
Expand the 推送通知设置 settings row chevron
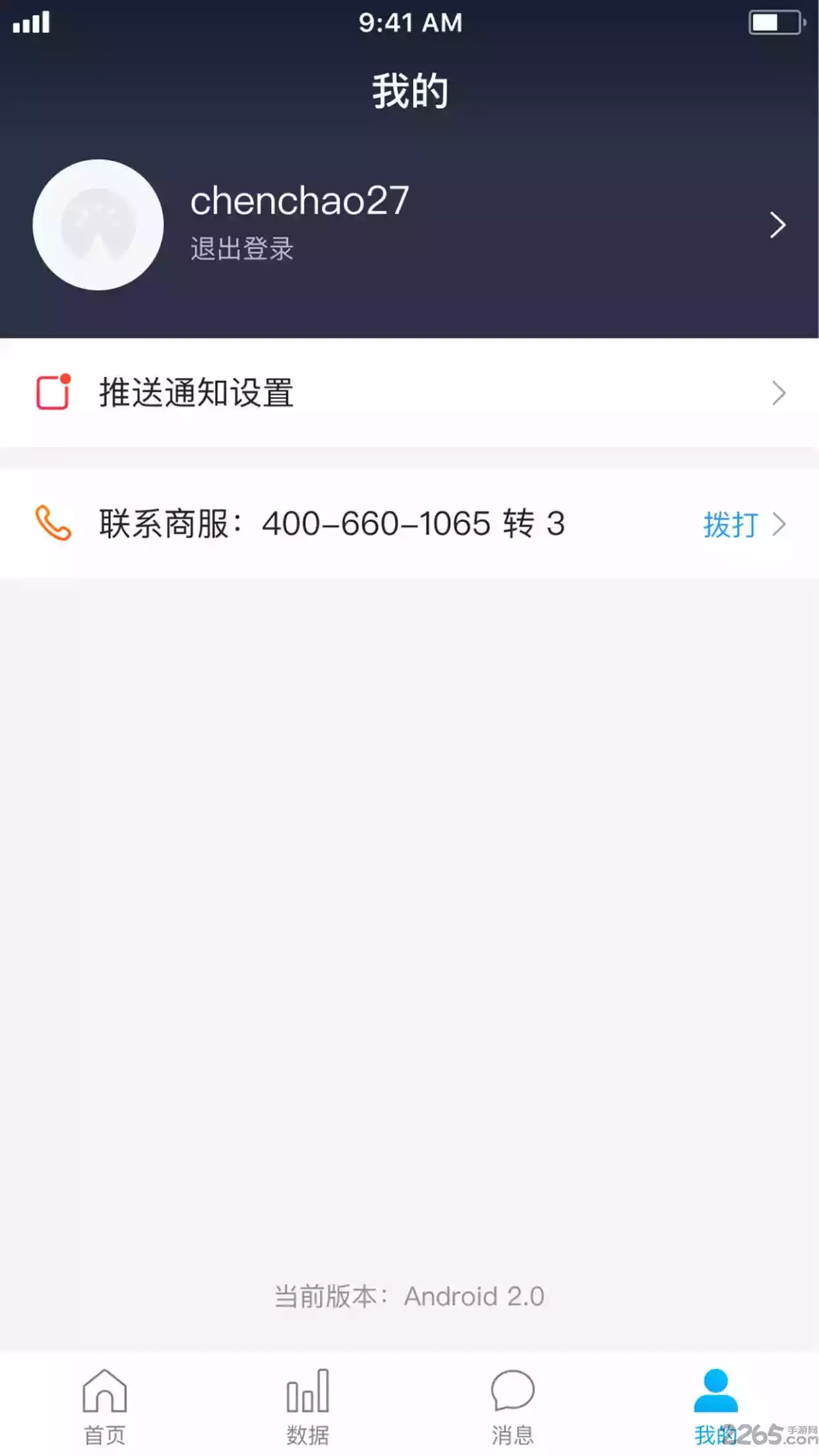[x=779, y=394]
